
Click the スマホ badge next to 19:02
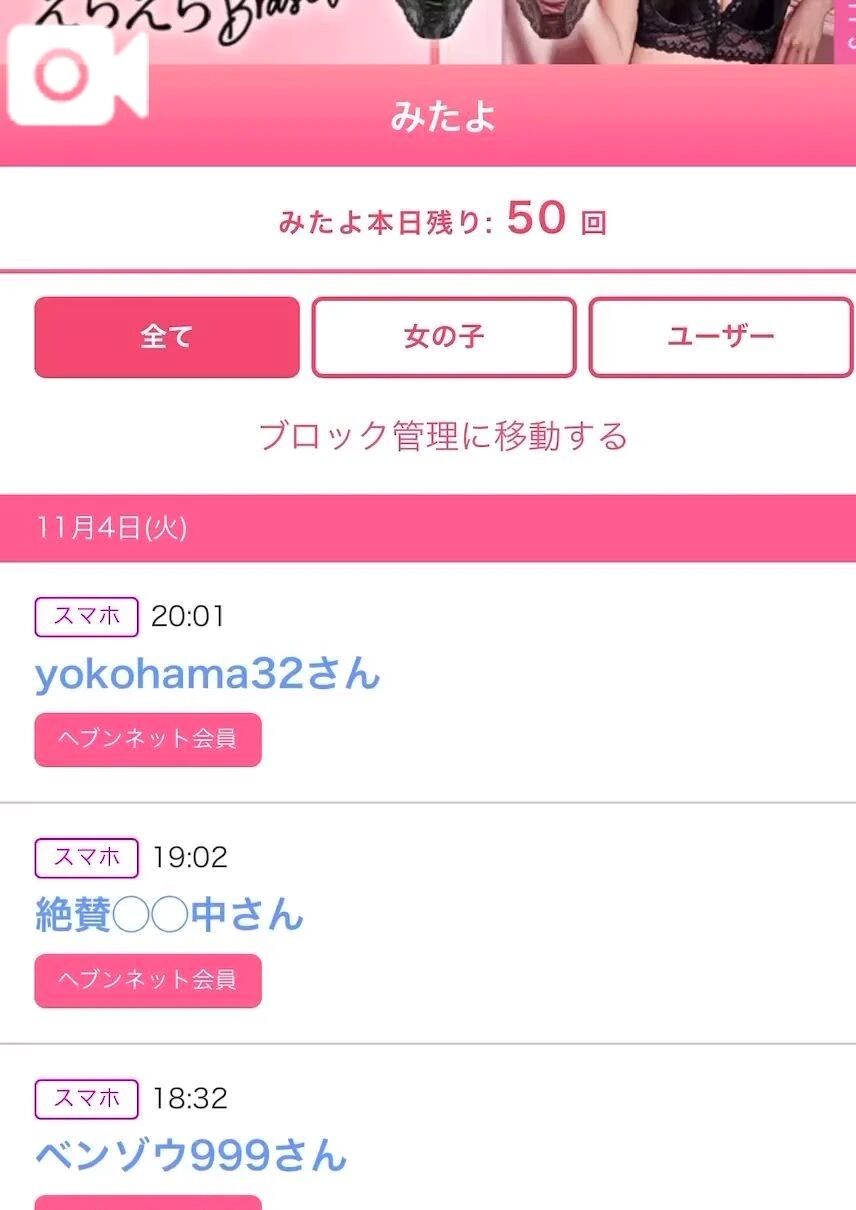[x=86, y=858]
